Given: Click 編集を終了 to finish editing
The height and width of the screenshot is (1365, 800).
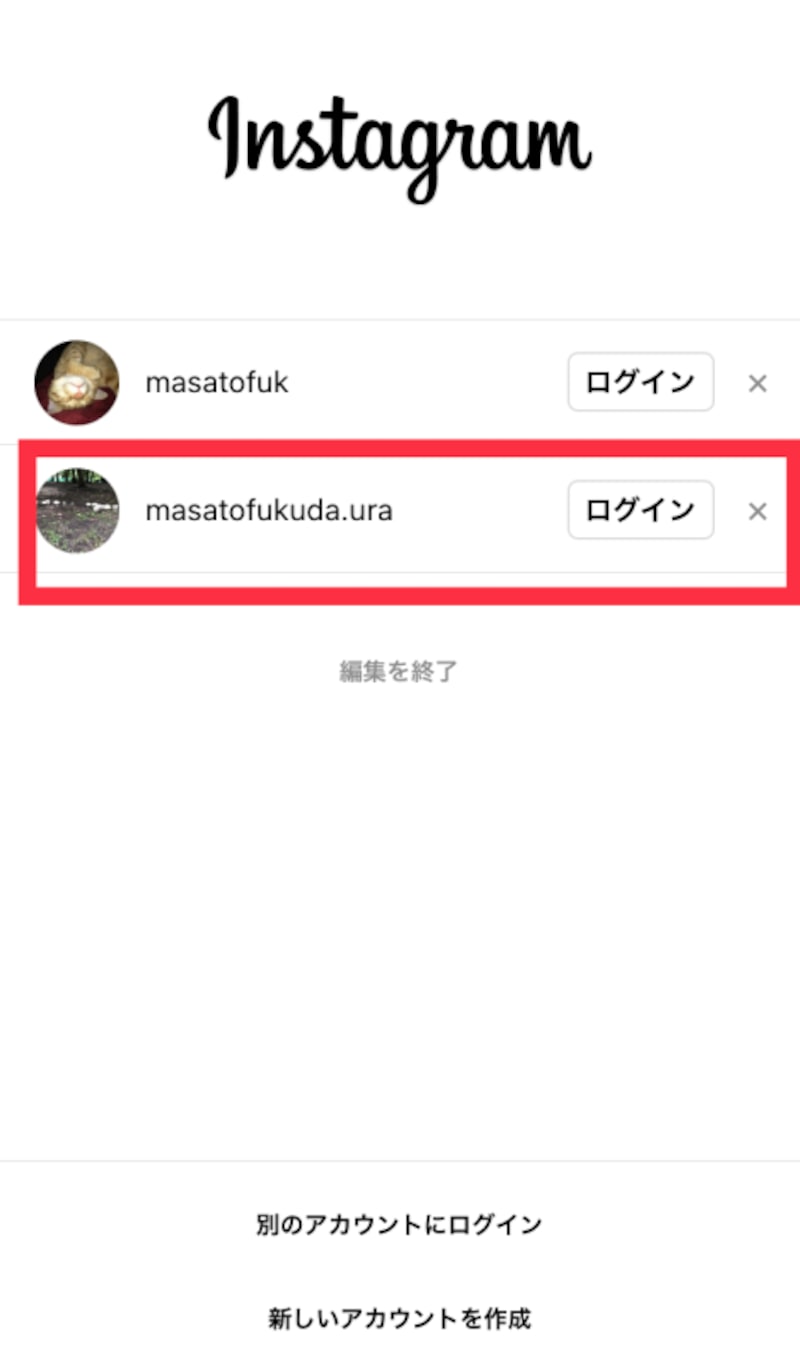Looking at the screenshot, I should click(400, 671).
